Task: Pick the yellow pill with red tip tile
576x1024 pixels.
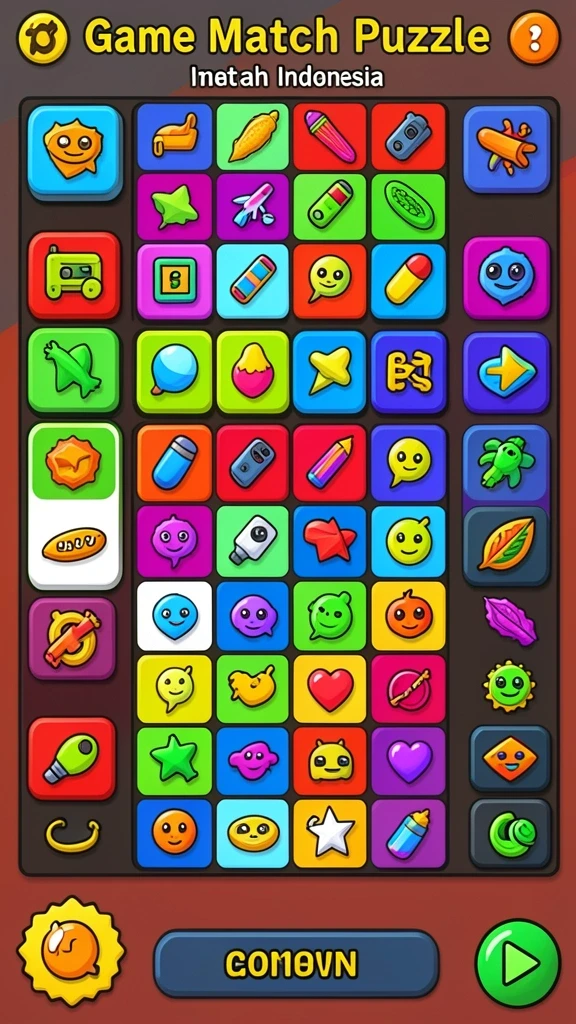Action: coord(408,281)
